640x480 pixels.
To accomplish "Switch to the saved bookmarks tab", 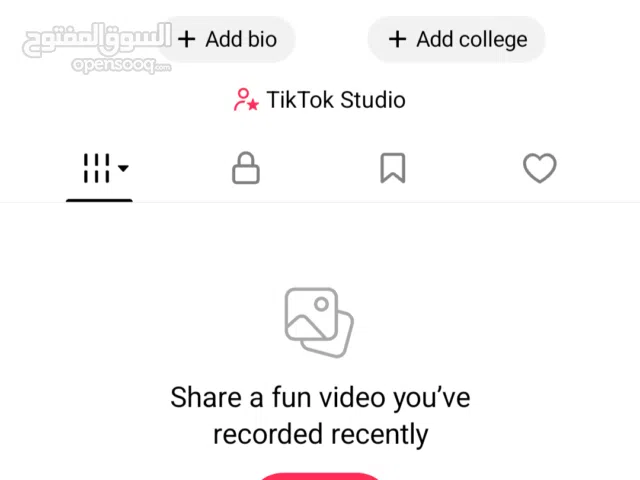I will click(x=393, y=169).
